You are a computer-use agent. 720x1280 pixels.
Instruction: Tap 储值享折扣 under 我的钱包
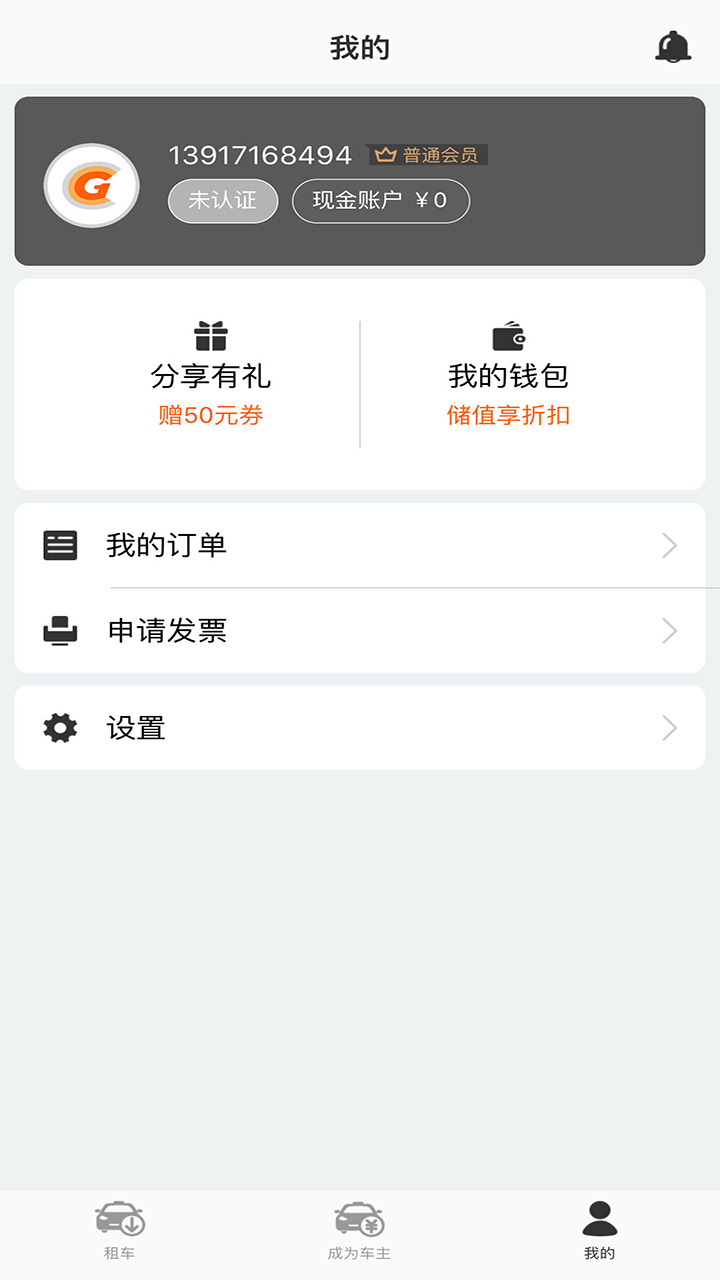coord(510,415)
